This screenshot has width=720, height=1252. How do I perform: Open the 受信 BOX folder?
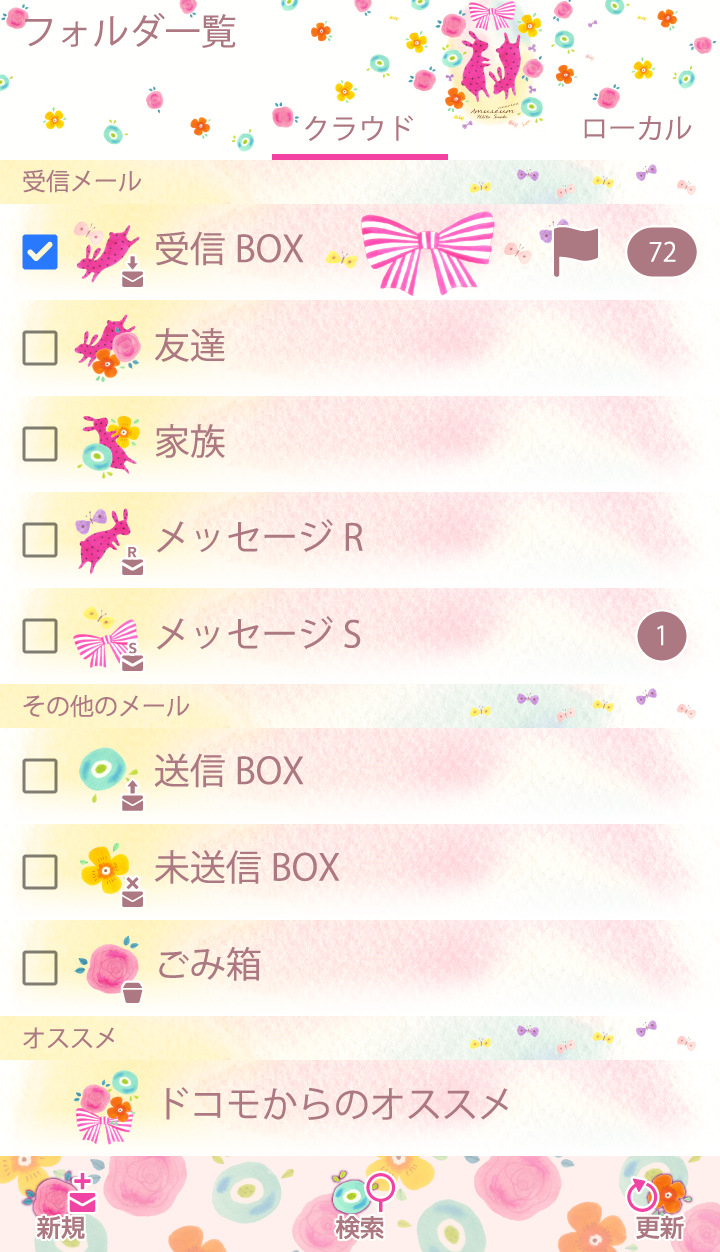pos(230,250)
